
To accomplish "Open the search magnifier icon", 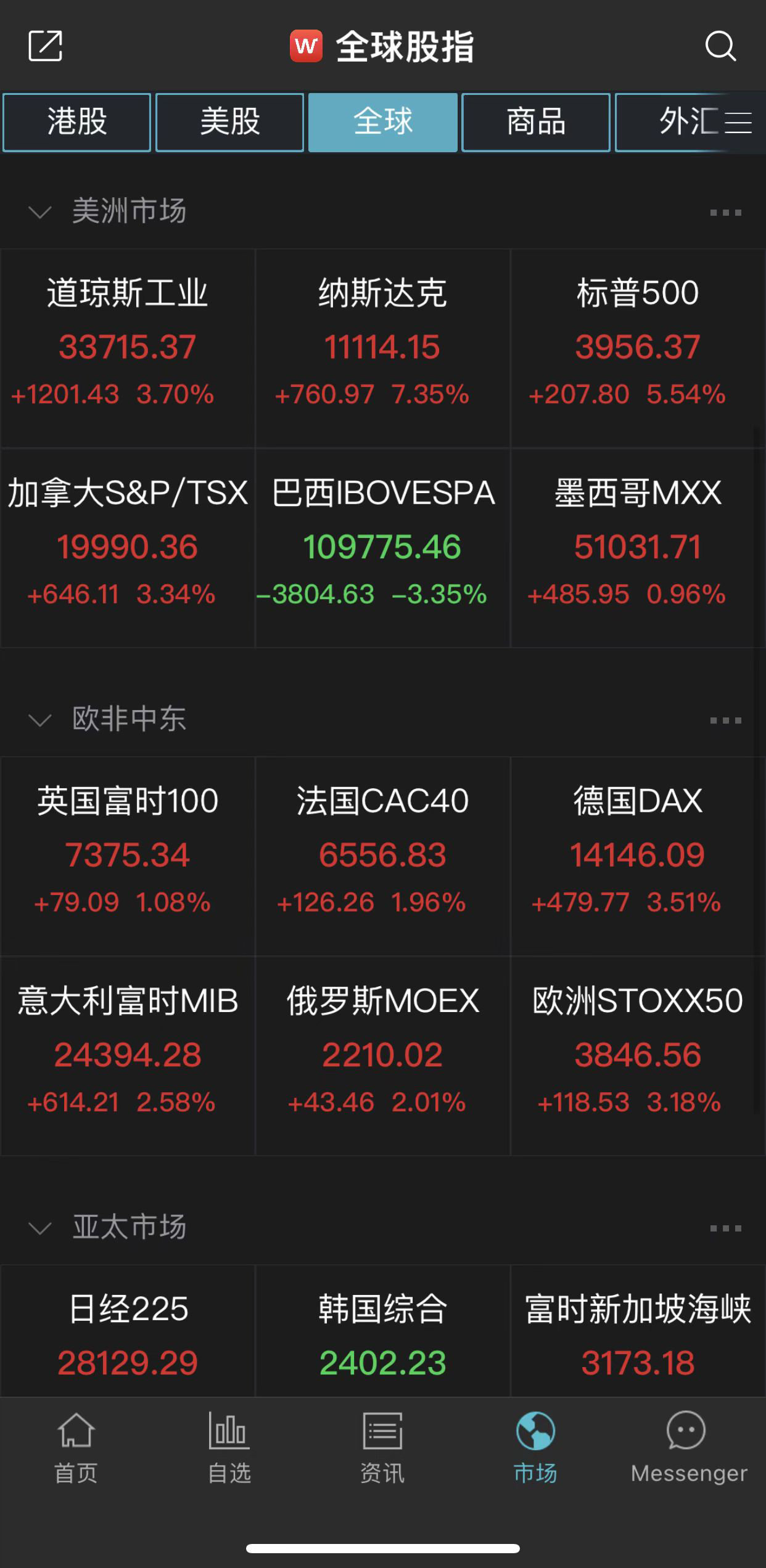I will 720,46.
